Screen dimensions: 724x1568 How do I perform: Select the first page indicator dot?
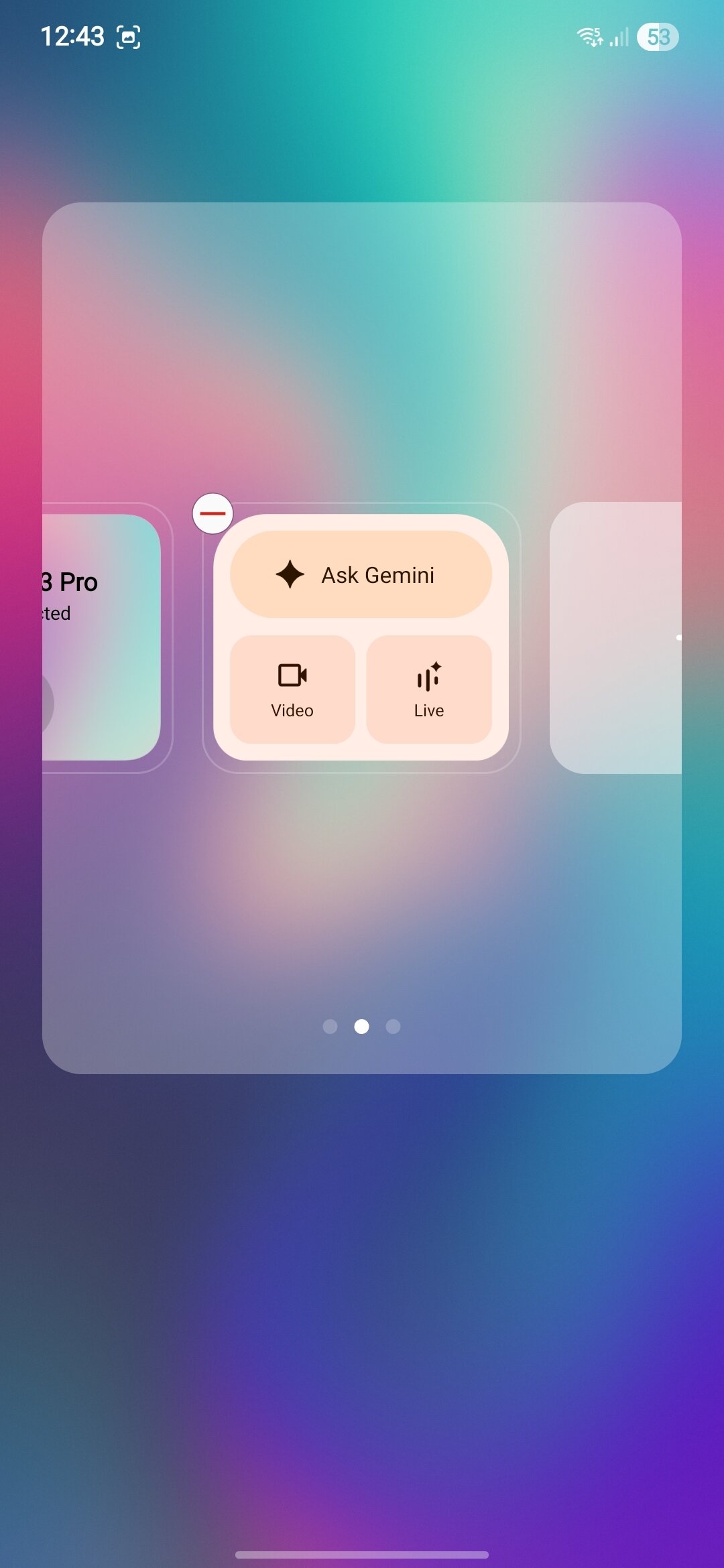click(x=330, y=1026)
